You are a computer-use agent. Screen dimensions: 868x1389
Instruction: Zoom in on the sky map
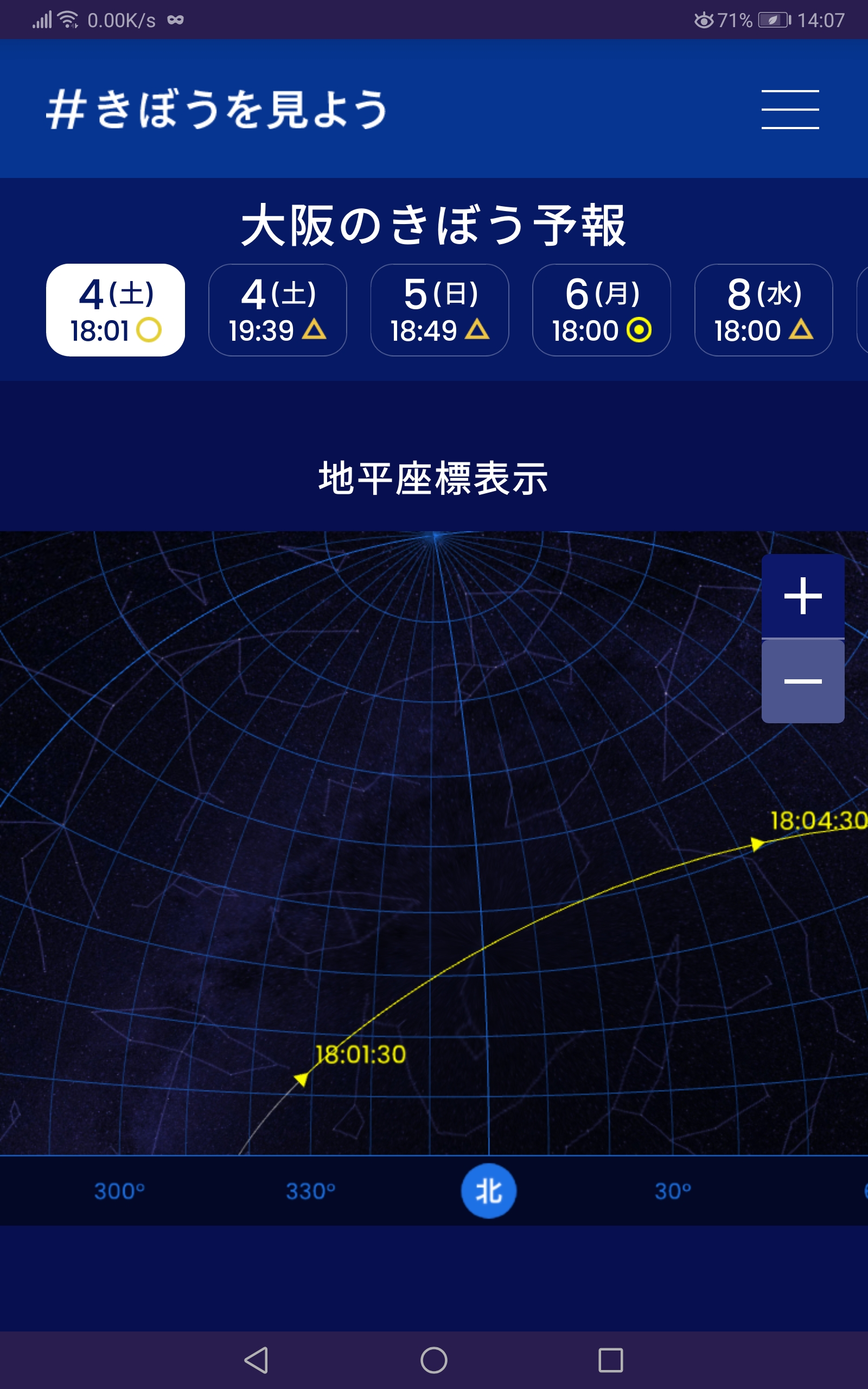point(802,596)
